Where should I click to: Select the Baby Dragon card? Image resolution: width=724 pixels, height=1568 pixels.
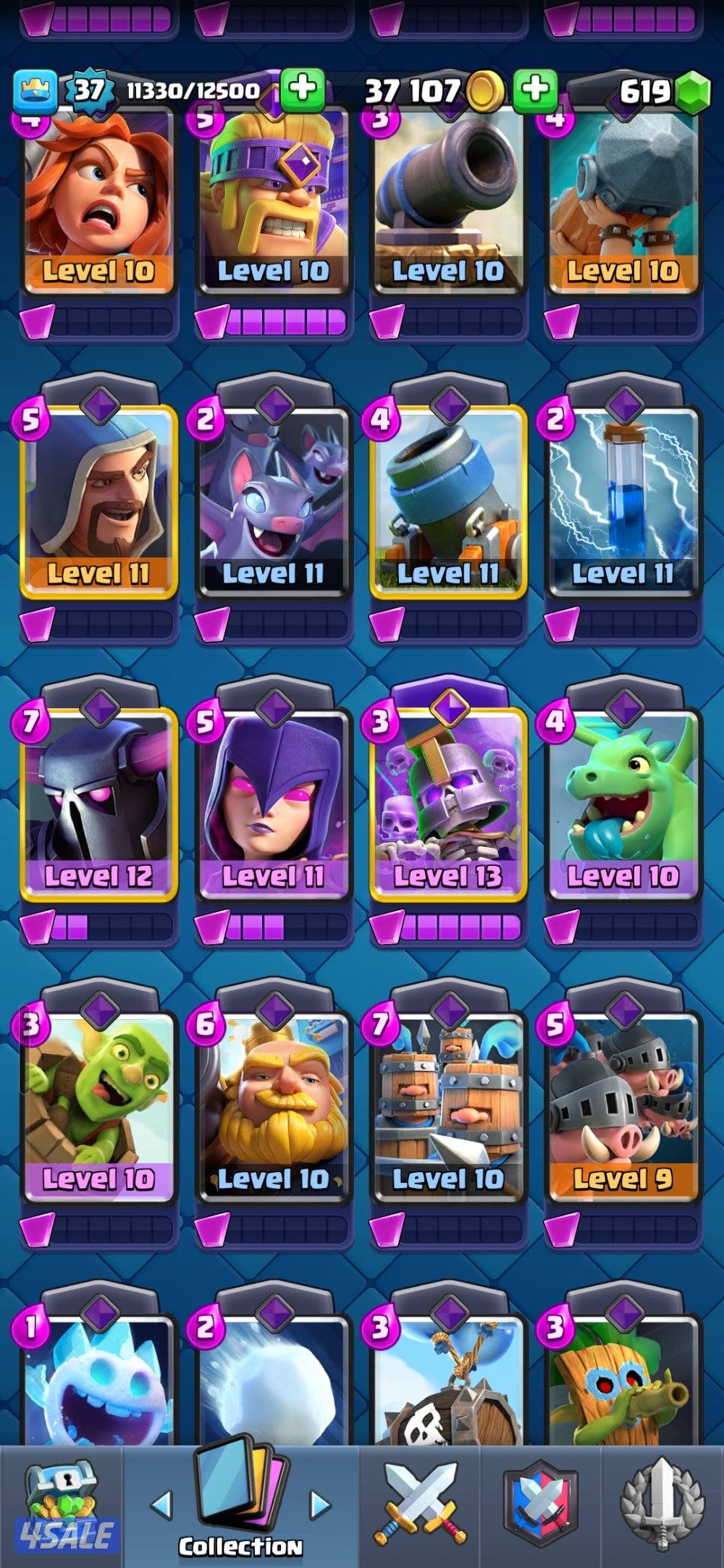click(623, 804)
